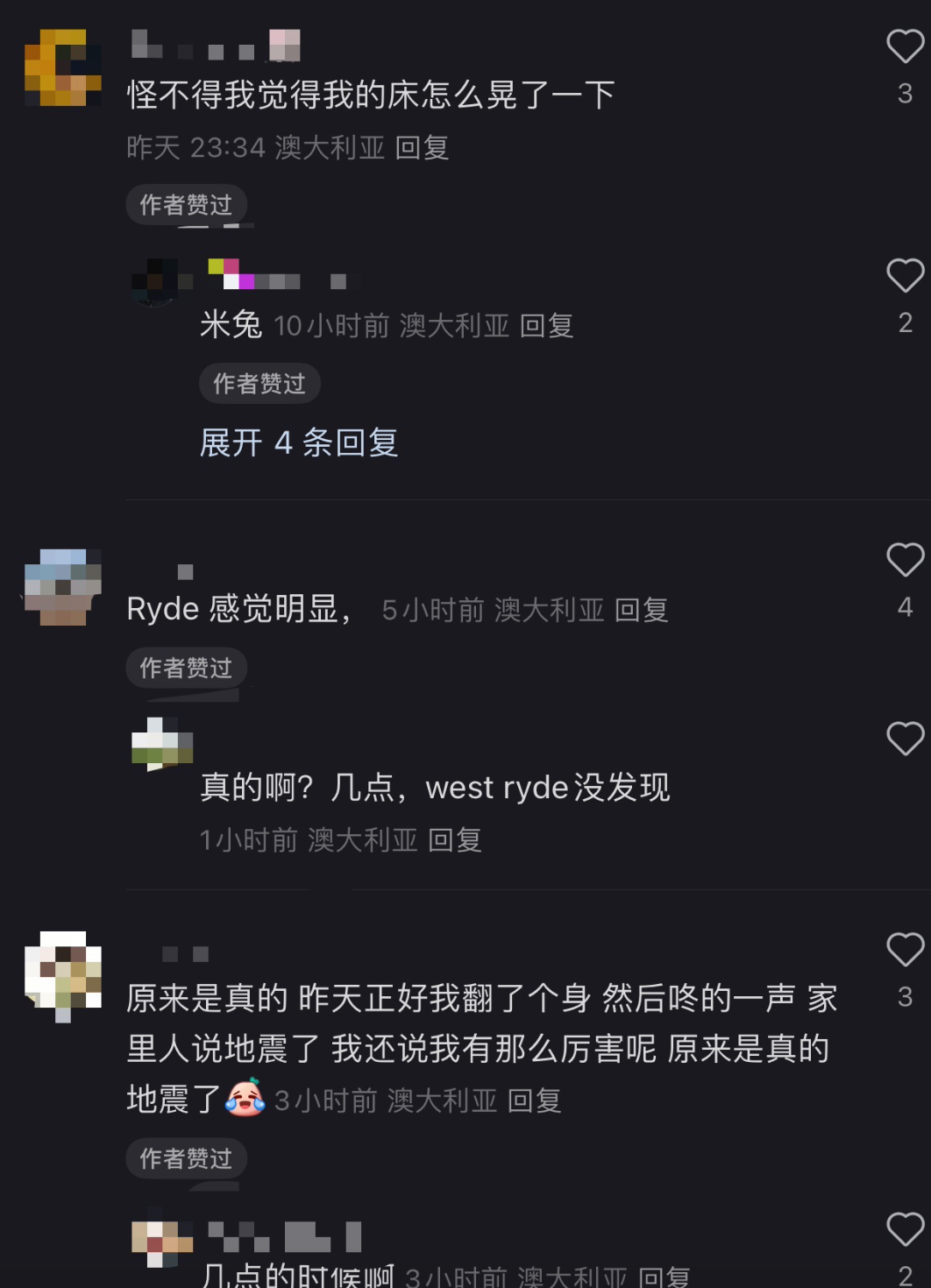Like the 米兔 reply
Viewport: 931px width, 1288px height.
pyautogui.click(x=905, y=276)
